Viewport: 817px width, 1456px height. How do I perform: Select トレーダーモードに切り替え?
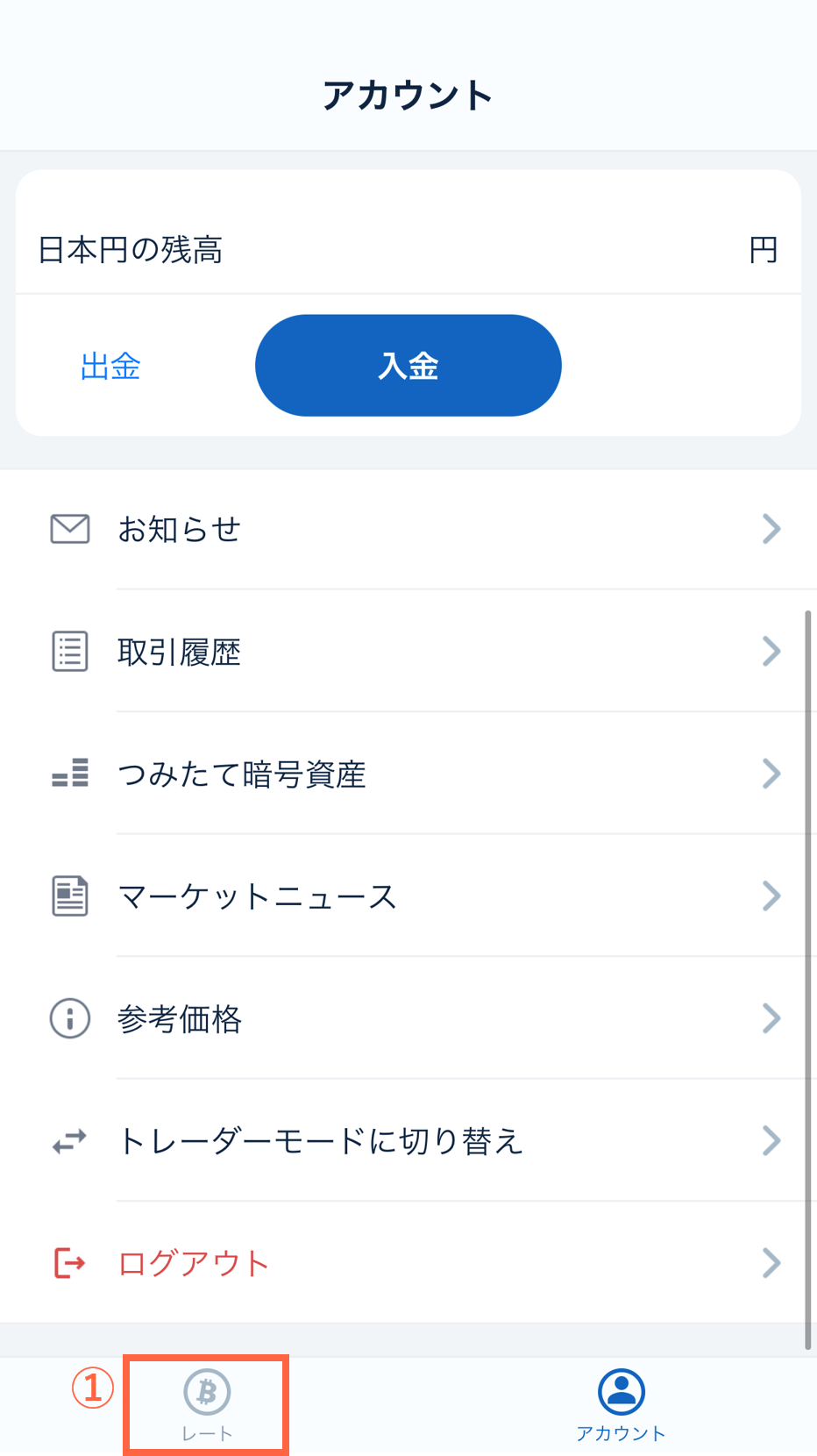coord(408,1141)
